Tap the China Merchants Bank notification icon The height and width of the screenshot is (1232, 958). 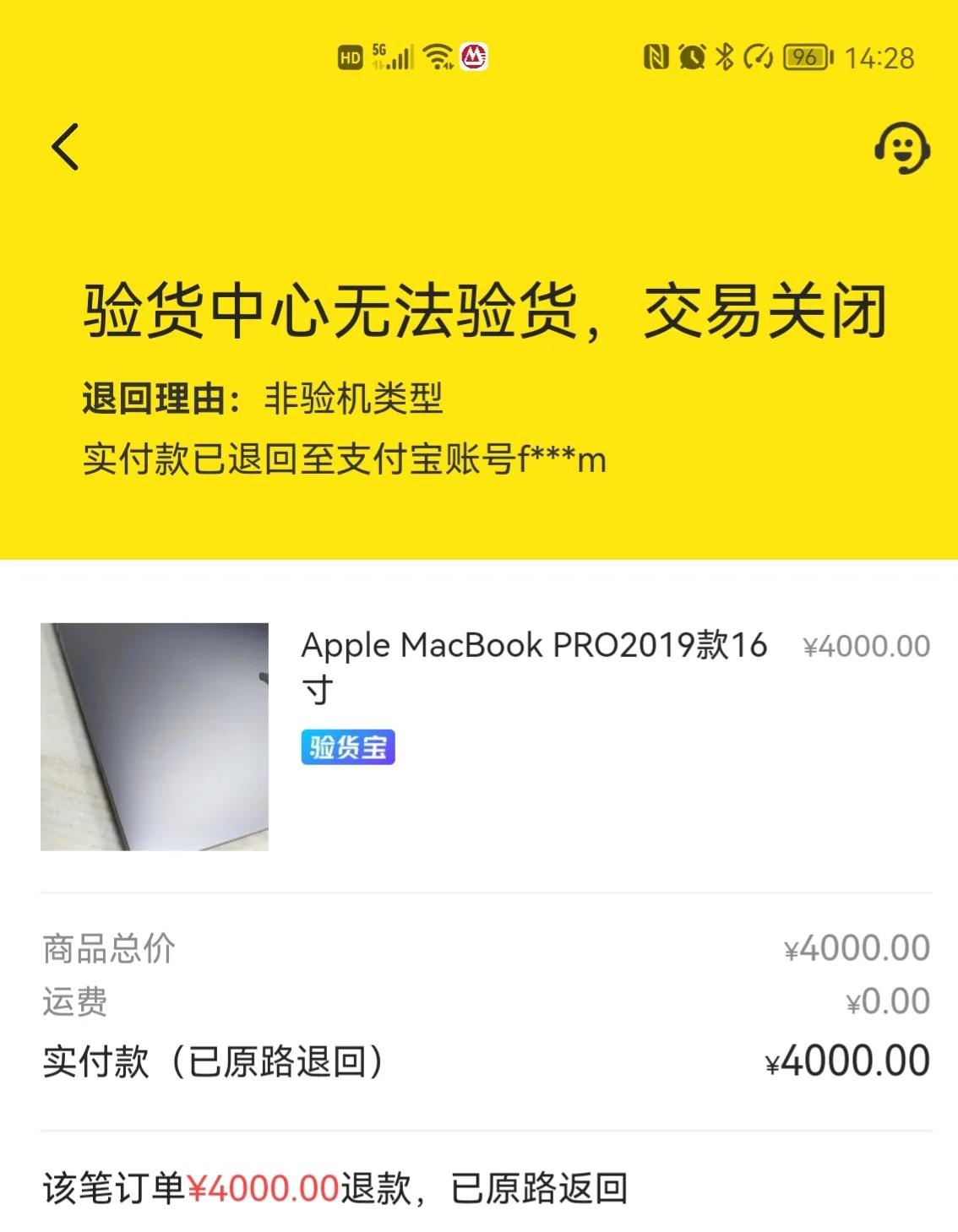(x=473, y=56)
